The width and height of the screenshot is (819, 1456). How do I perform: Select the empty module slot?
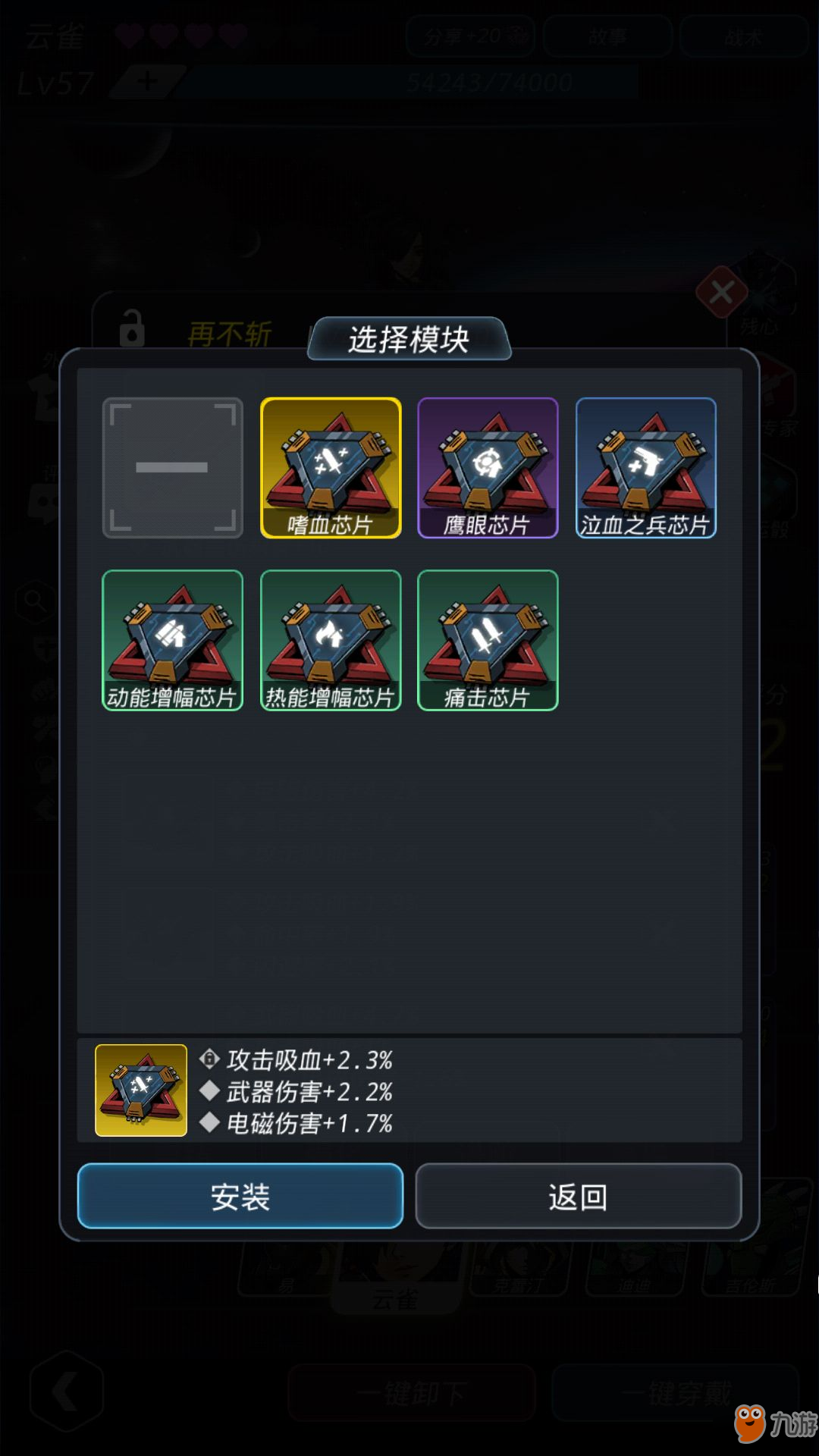click(173, 468)
